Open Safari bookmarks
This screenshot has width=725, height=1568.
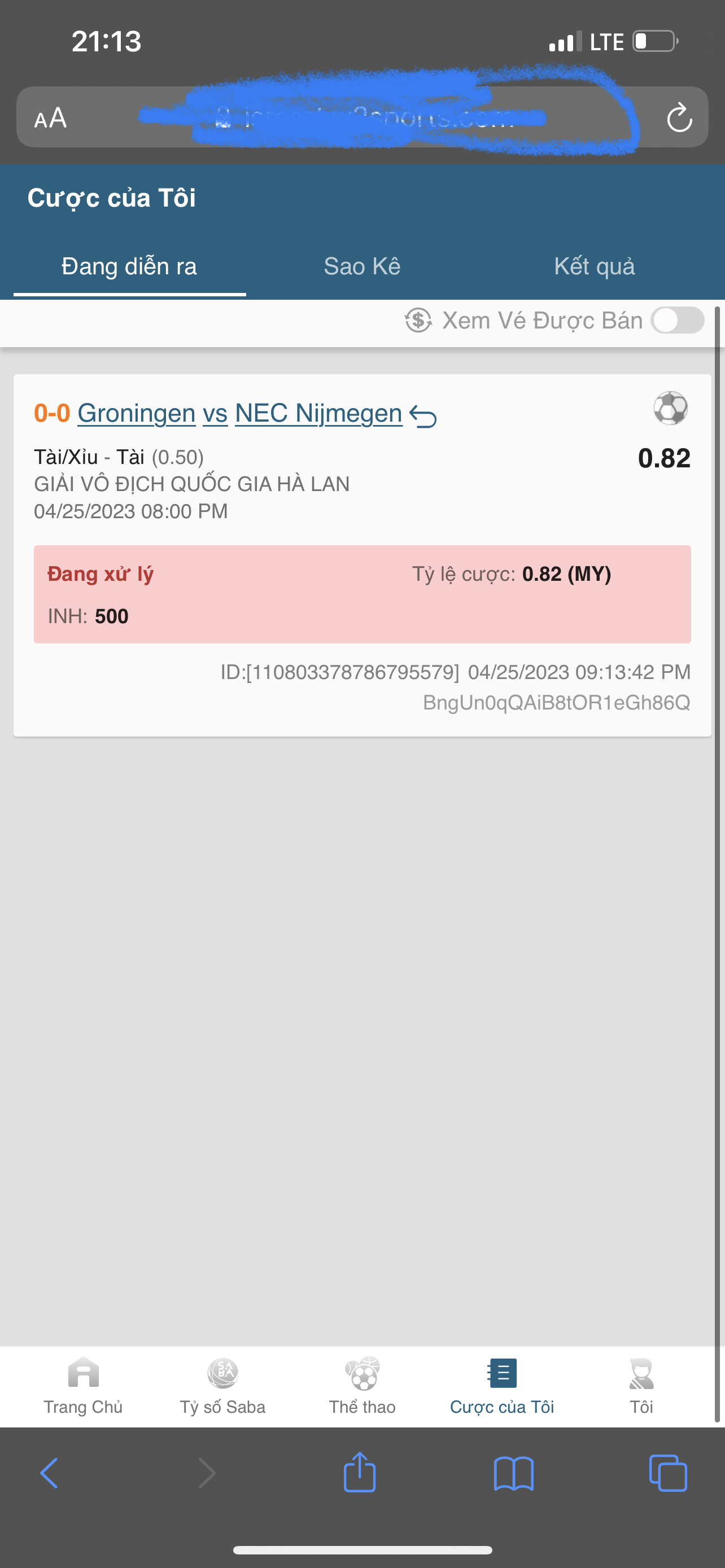pos(514,1474)
